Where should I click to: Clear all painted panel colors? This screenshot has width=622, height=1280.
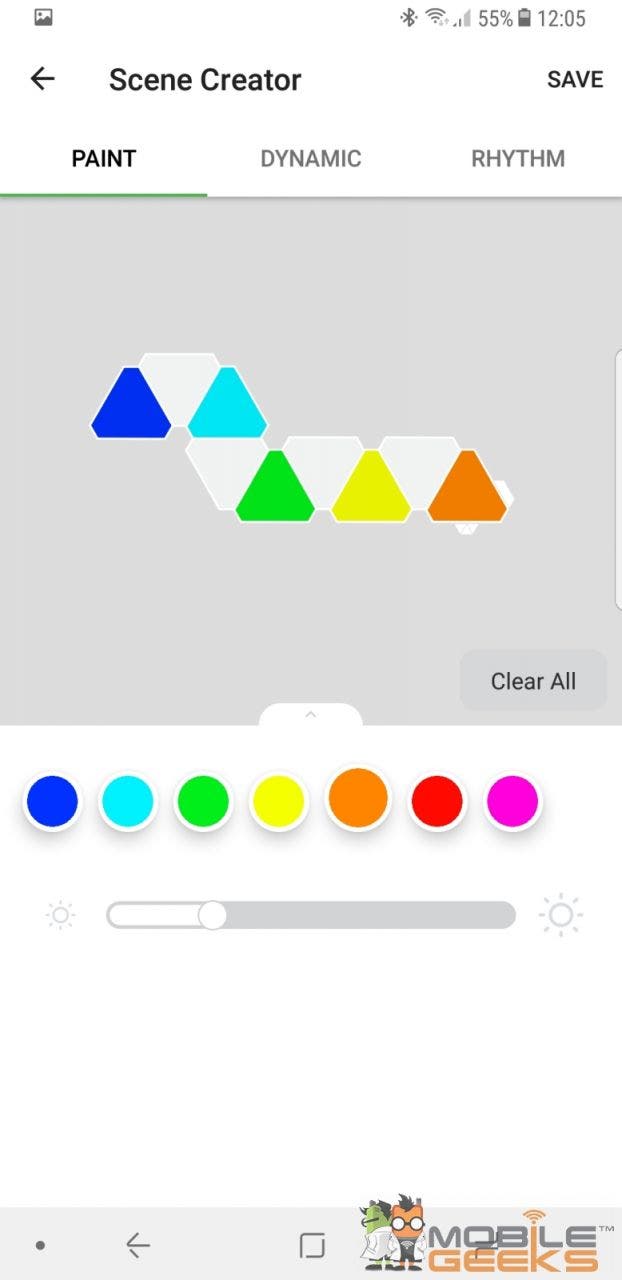click(533, 681)
